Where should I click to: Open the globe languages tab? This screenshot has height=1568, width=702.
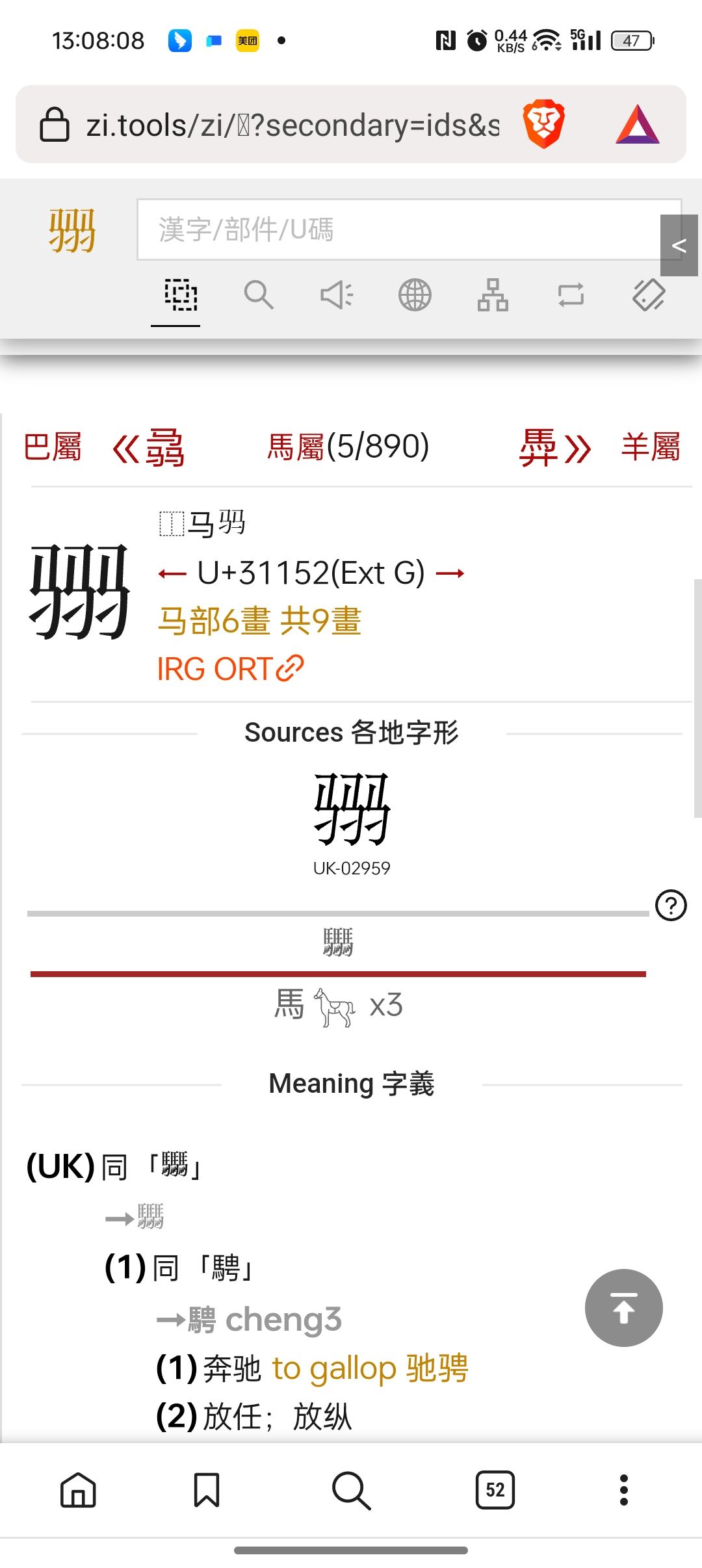coord(415,295)
